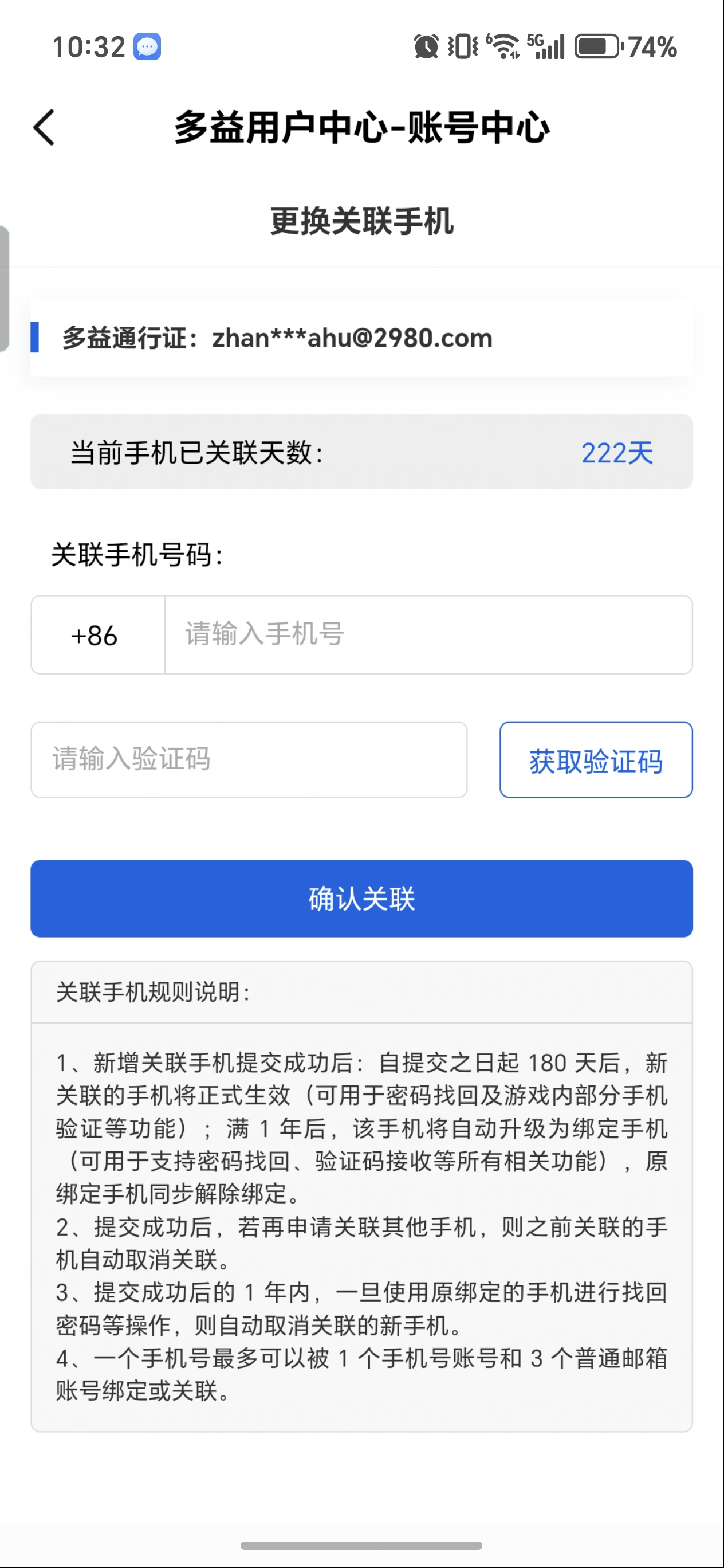Image resolution: width=724 pixels, height=1568 pixels.
Task: Confirm with the 确认关联 button
Action: [361, 899]
